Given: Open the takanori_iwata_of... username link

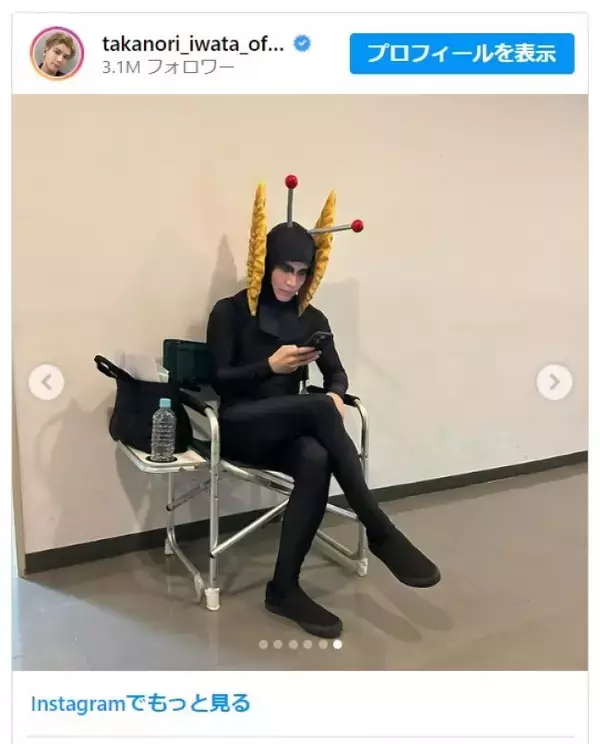Looking at the screenshot, I should point(193,43).
